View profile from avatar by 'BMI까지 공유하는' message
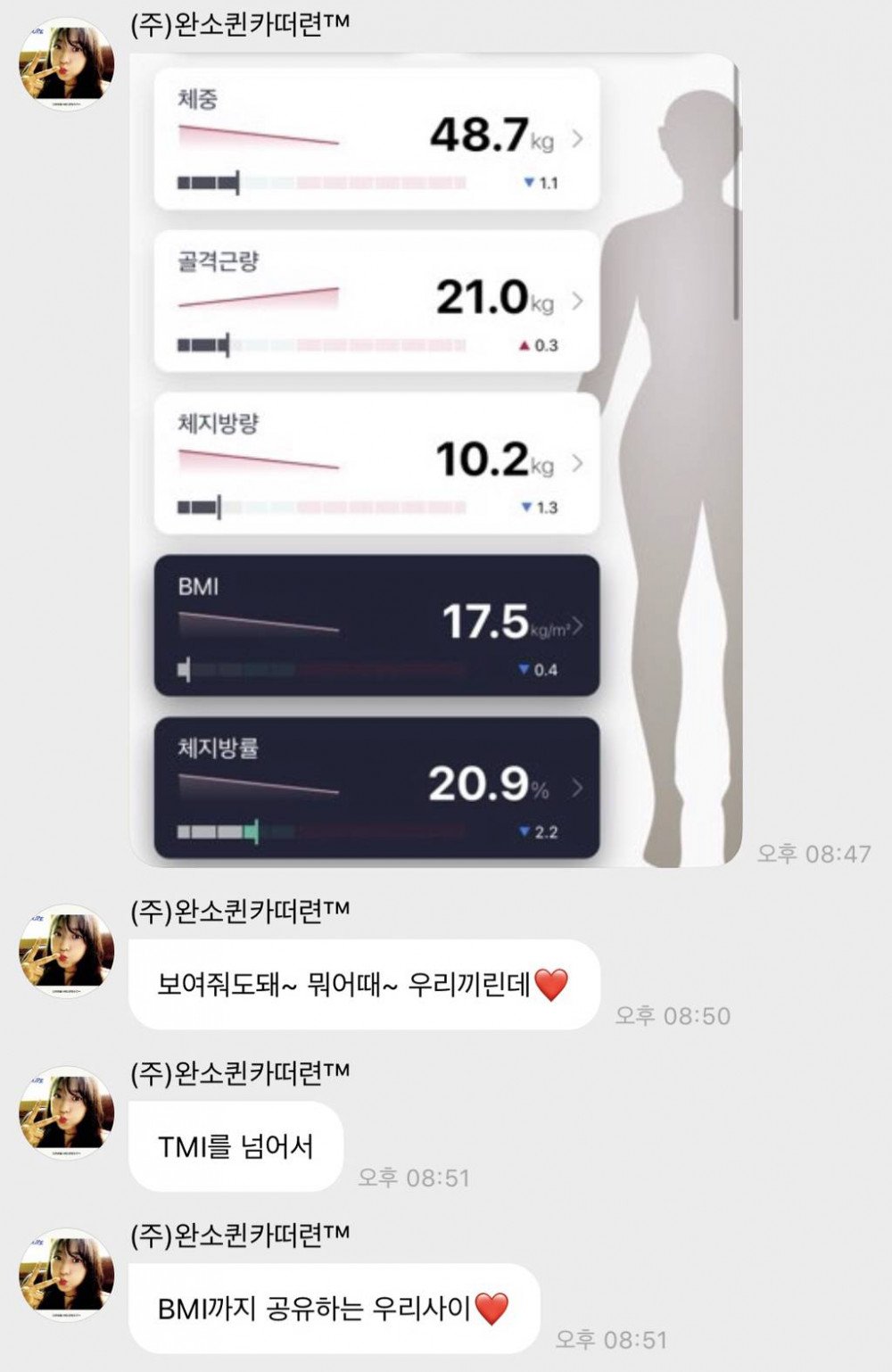The height and width of the screenshot is (1372, 892). click(67, 1276)
